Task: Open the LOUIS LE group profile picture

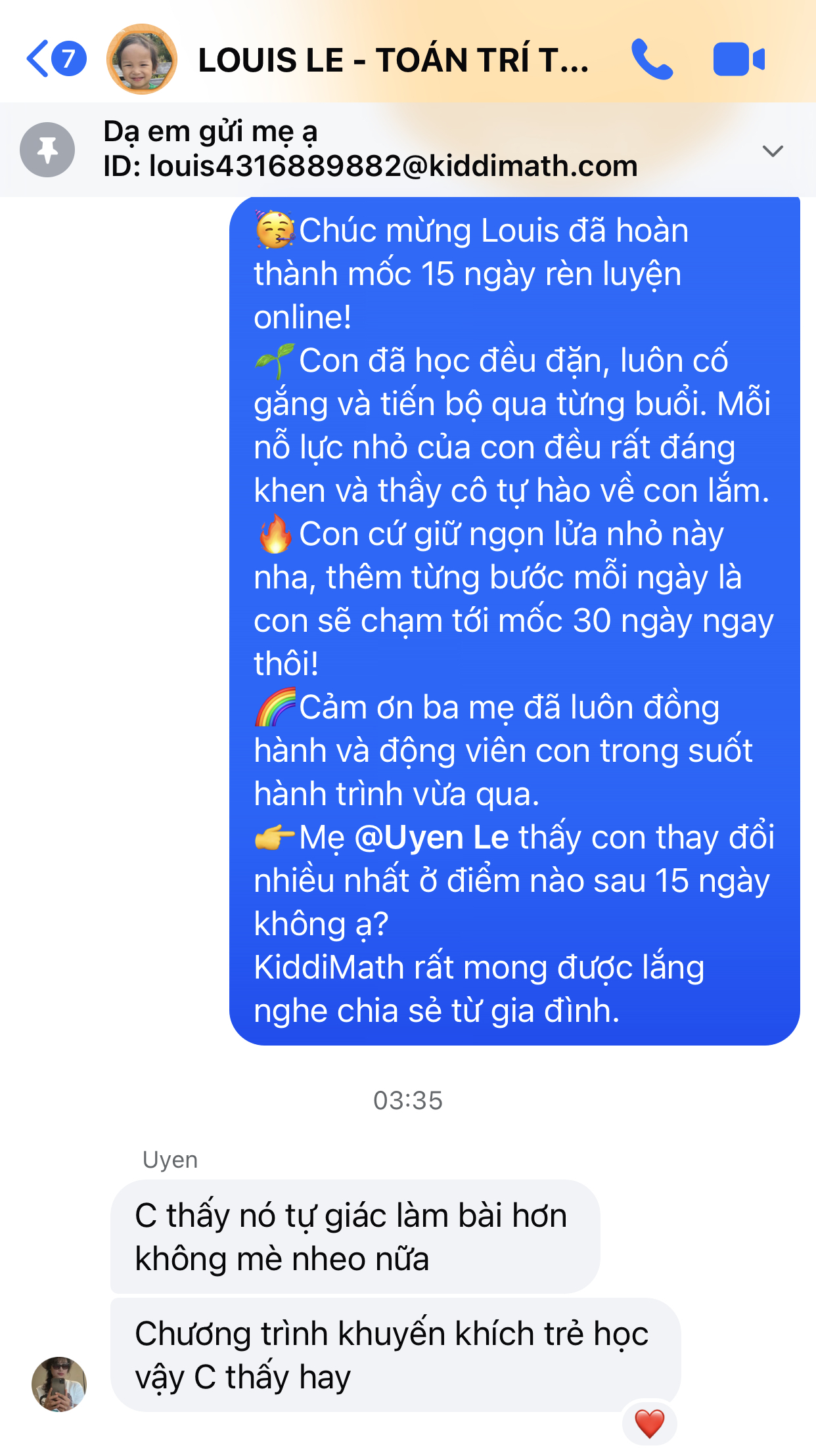Action: (141, 59)
